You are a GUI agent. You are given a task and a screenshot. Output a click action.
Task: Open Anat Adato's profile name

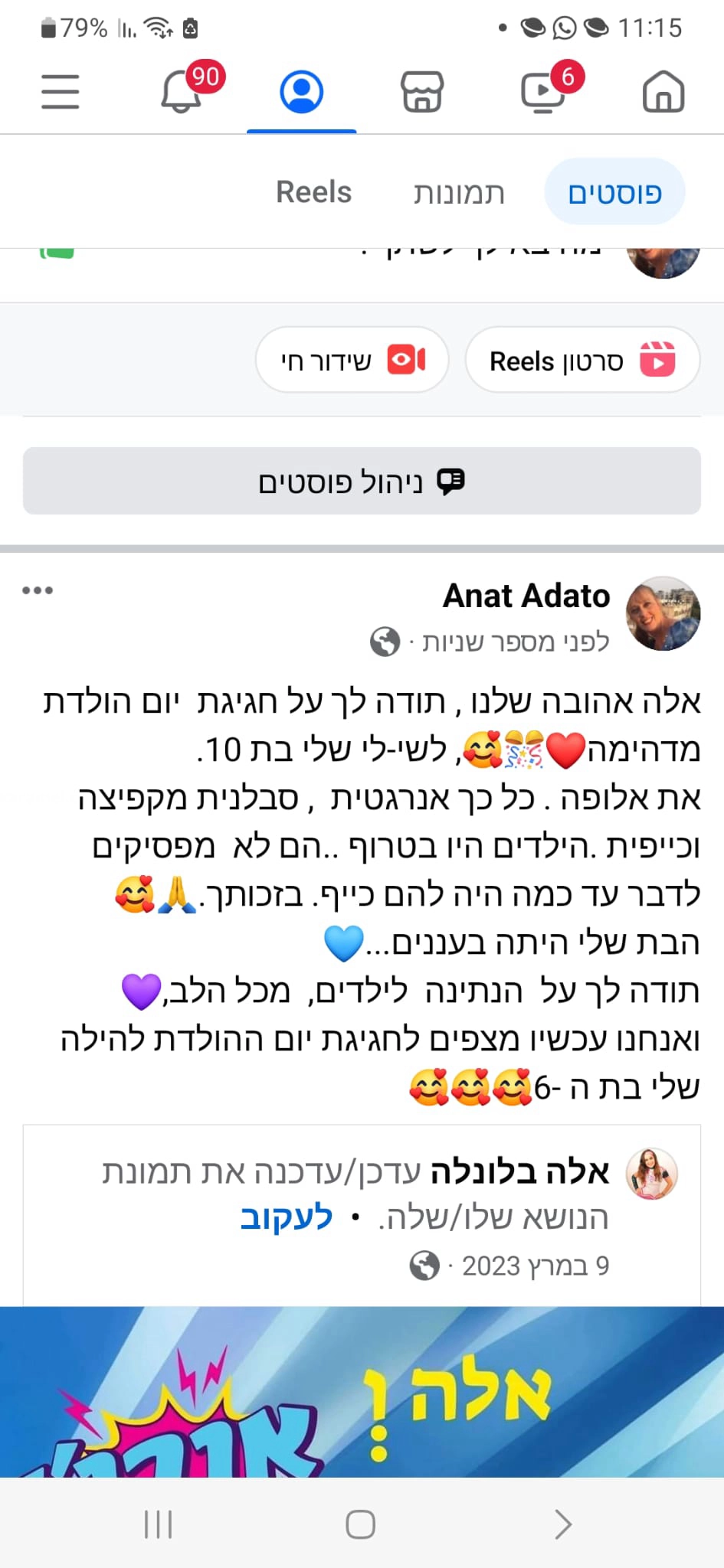point(526,596)
